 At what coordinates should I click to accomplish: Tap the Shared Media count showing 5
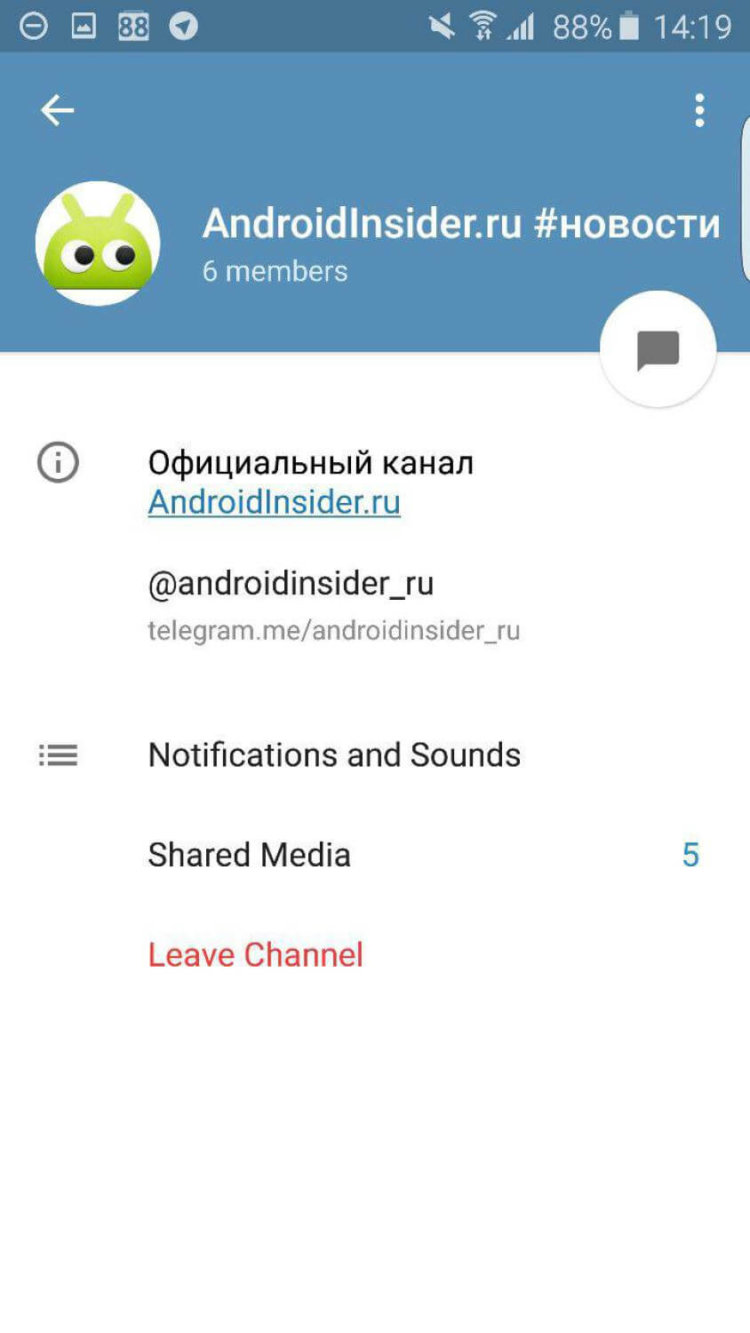click(690, 855)
